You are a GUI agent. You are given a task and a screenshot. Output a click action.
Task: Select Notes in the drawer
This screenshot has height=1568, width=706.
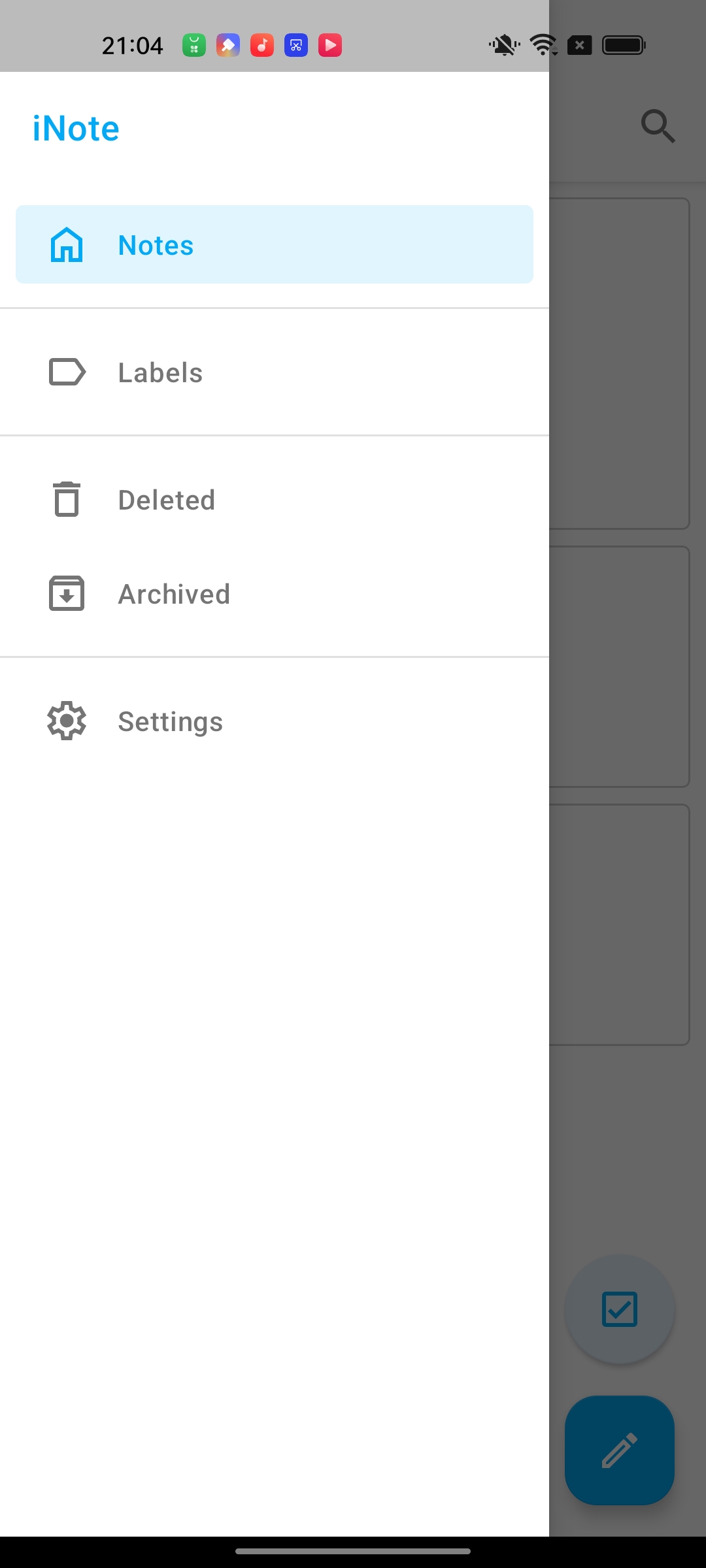pos(275,244)
